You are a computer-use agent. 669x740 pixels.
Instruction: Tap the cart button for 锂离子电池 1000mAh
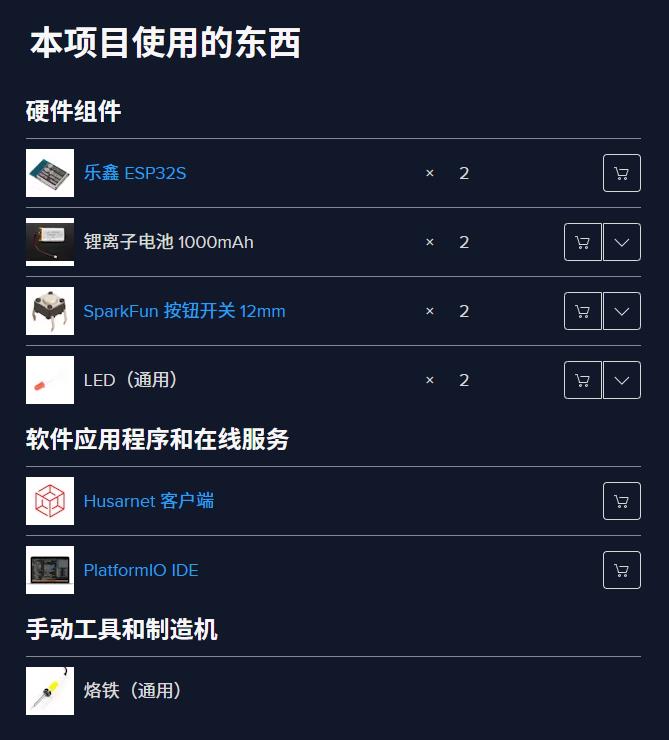coord(583,242)
